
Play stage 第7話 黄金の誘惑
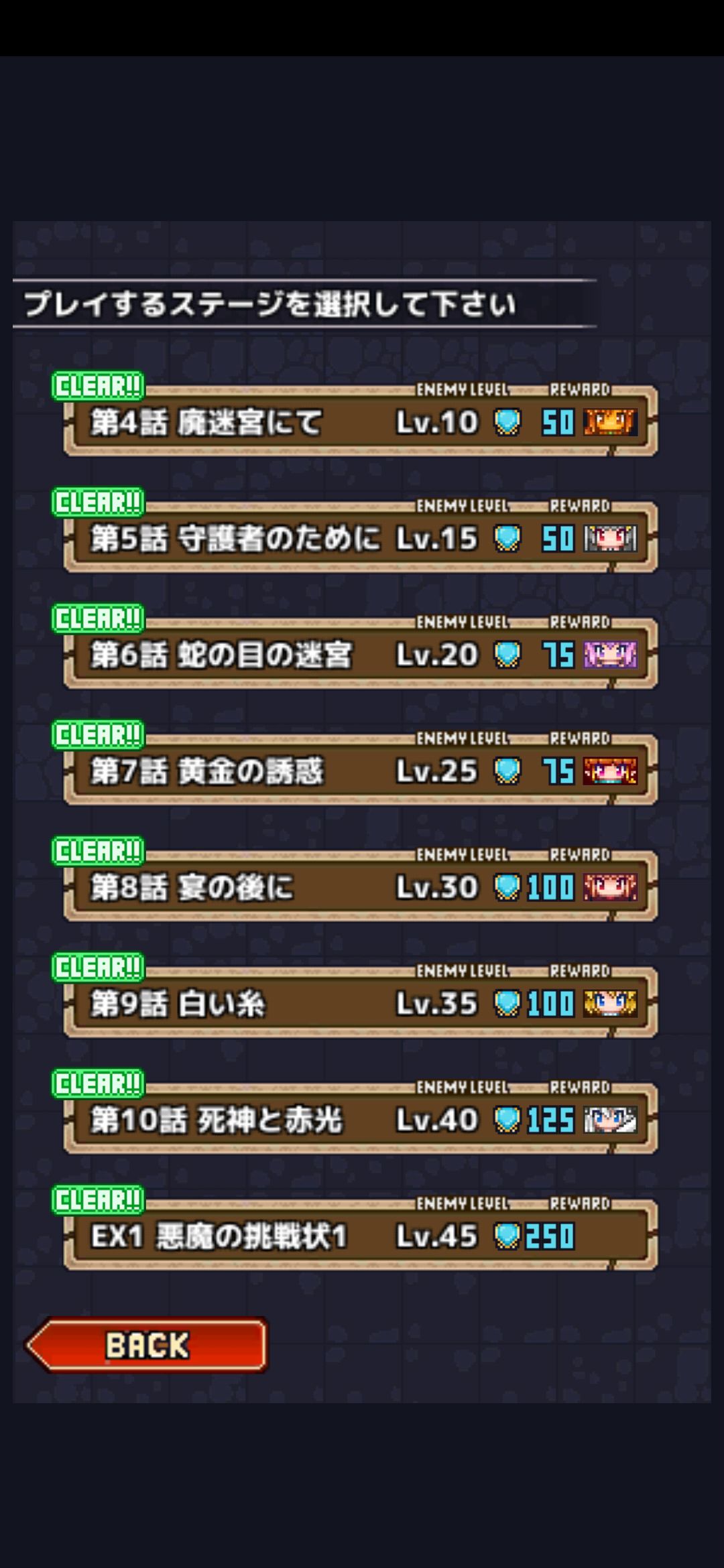pyautogui.click(x=361, y=771)
